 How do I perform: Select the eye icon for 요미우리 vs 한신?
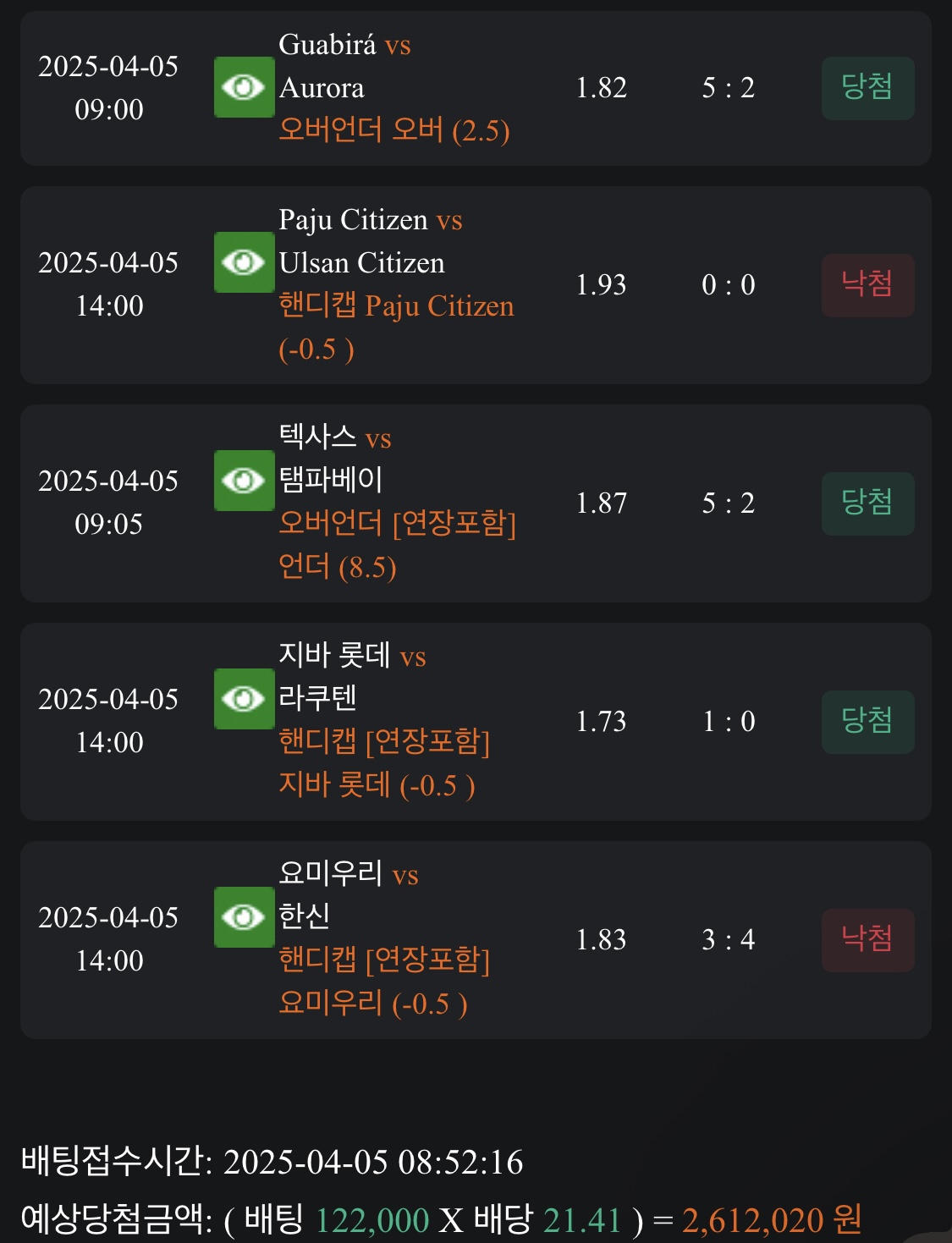pos(244,917)
